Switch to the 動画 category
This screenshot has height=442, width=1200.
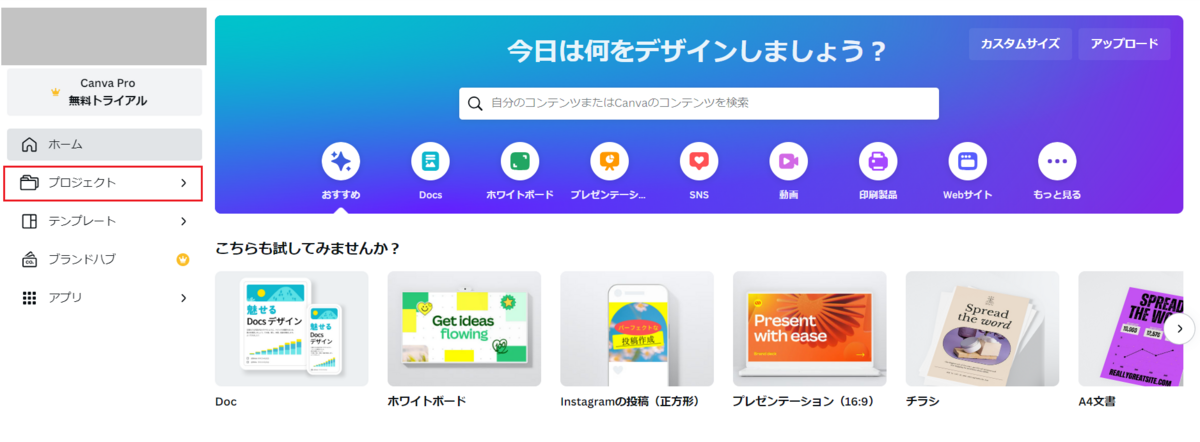pyautogui.click(x=788, y=161)
